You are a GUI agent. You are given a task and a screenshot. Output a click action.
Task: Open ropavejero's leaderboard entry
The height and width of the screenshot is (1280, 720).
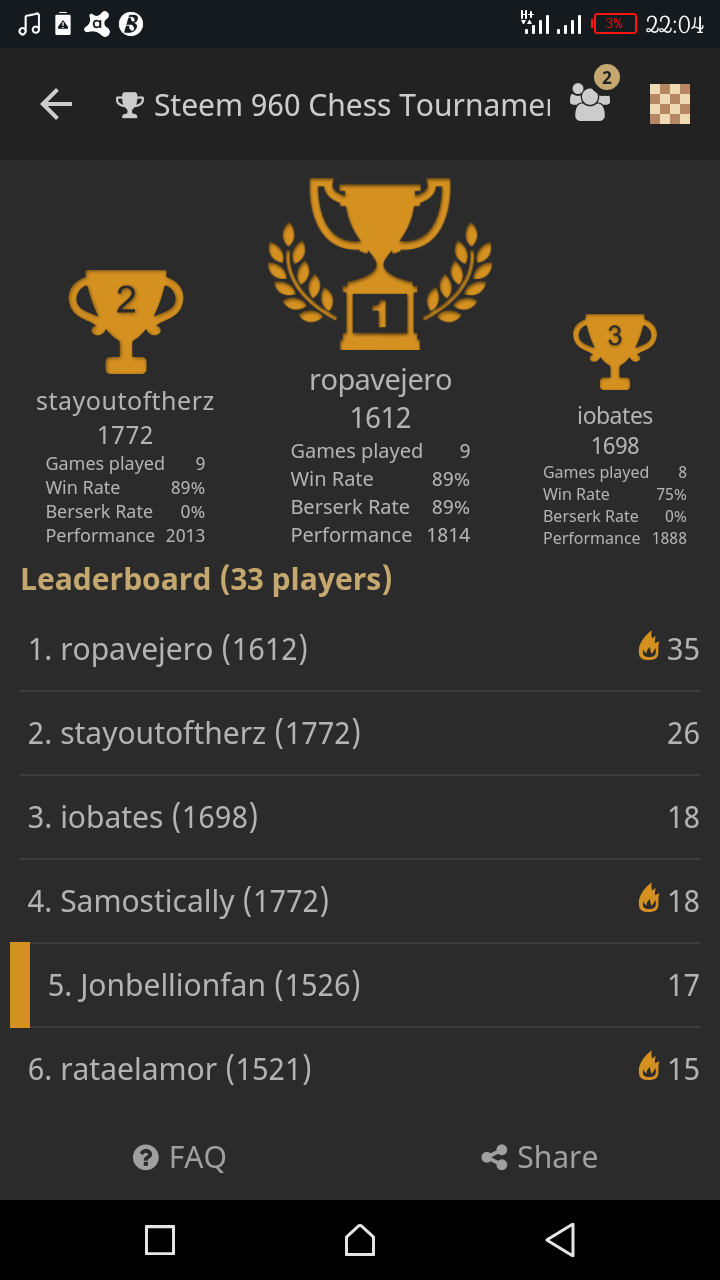360,649
